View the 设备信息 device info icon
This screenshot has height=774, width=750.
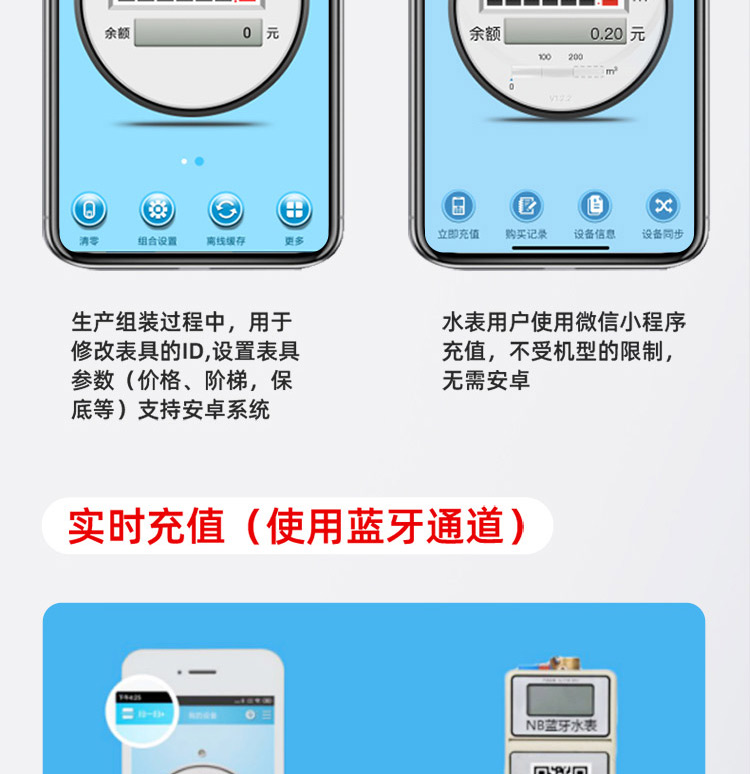(596, 207)
